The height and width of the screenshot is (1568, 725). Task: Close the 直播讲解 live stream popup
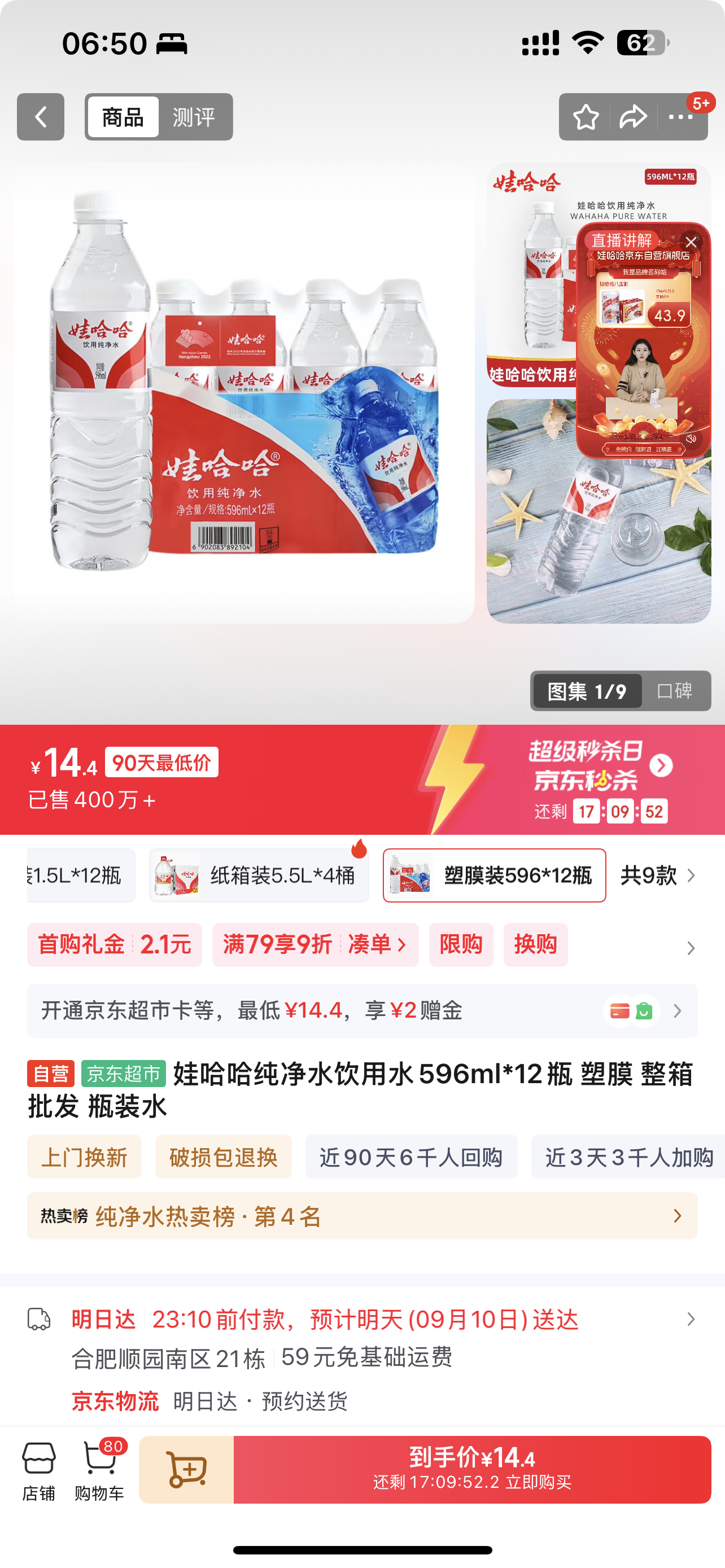click(691, 242)
